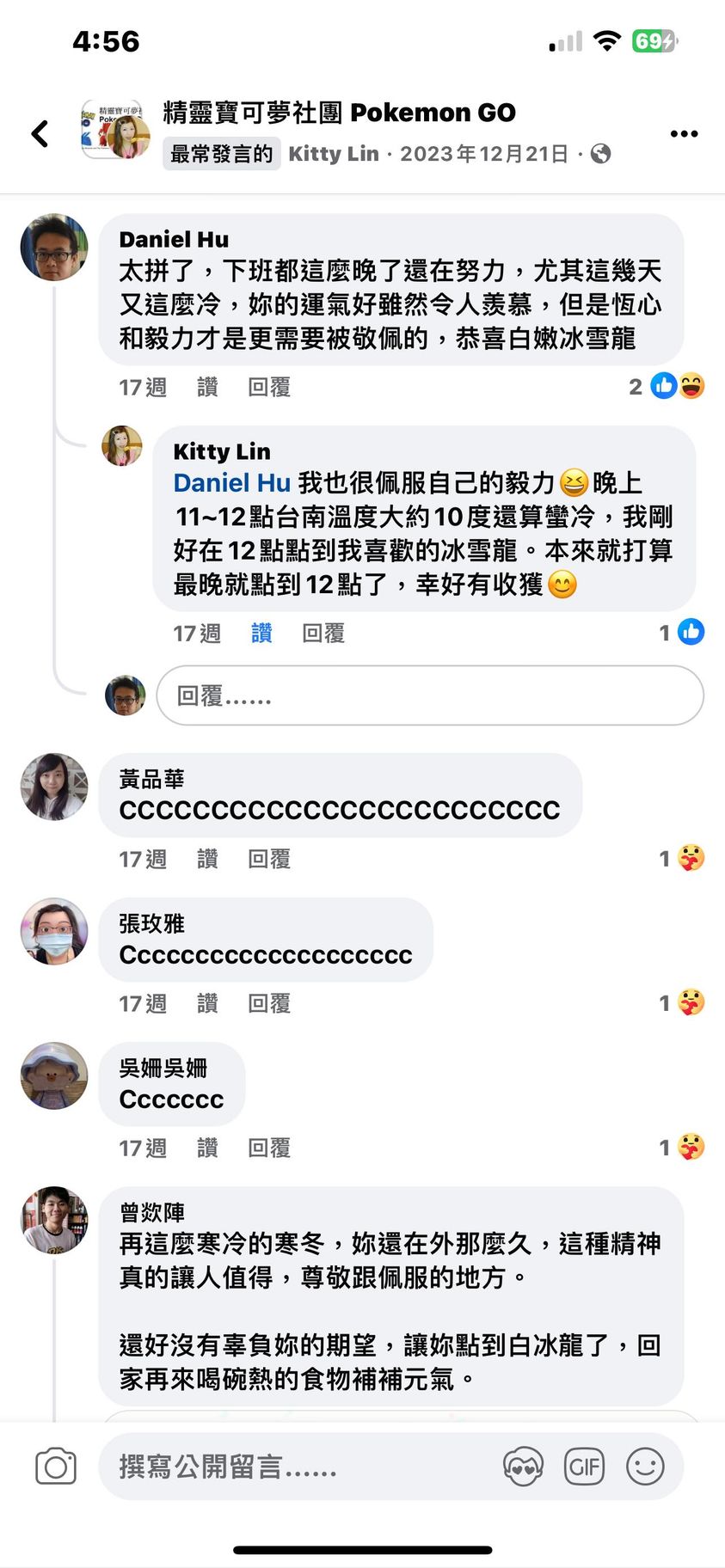Open post author Kitty Lin's profile
This screenshot has width=725, height=1568.
pyautogui.click(x=333, y=154)
